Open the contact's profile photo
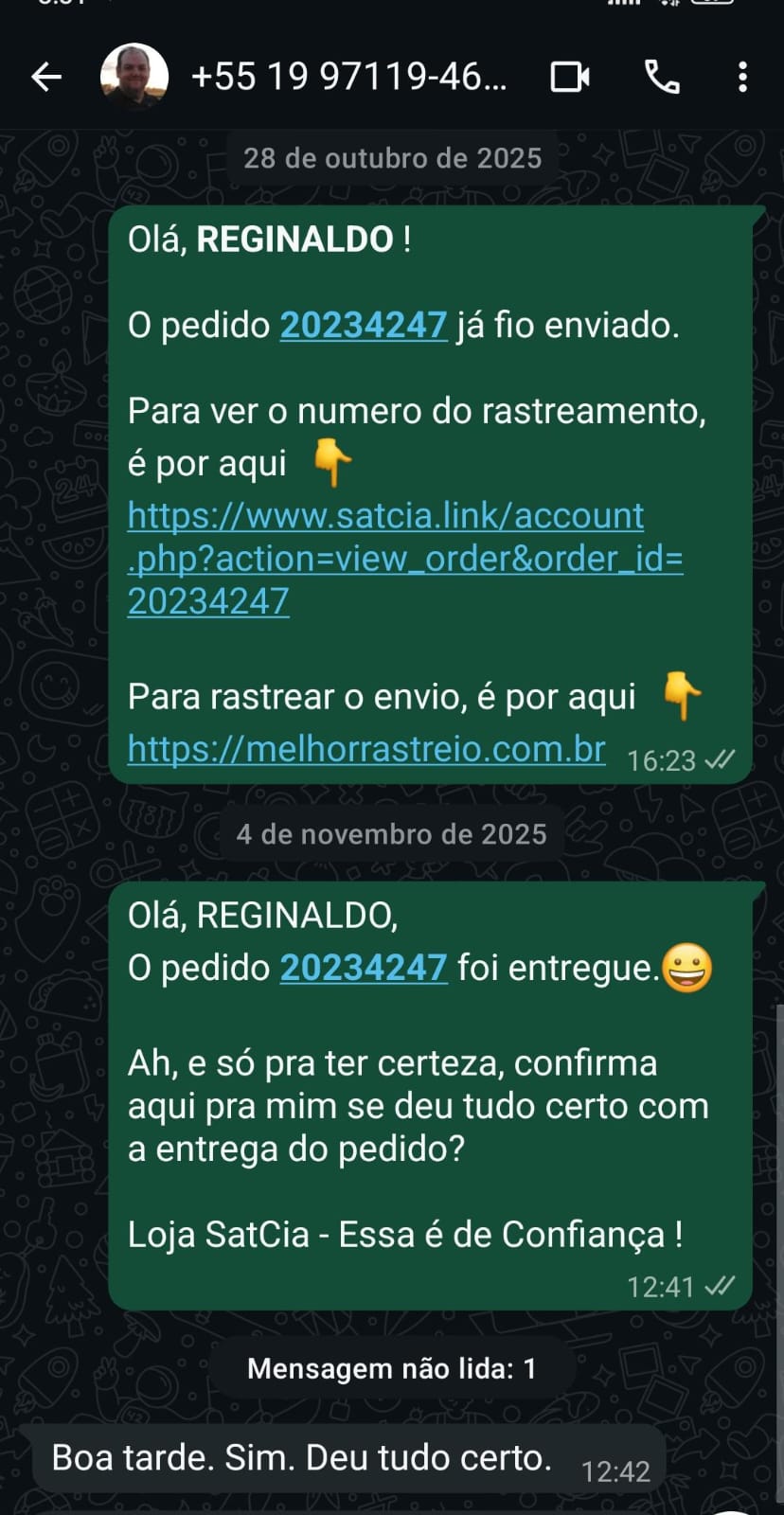784x1515 pixels. pos(134,76)
